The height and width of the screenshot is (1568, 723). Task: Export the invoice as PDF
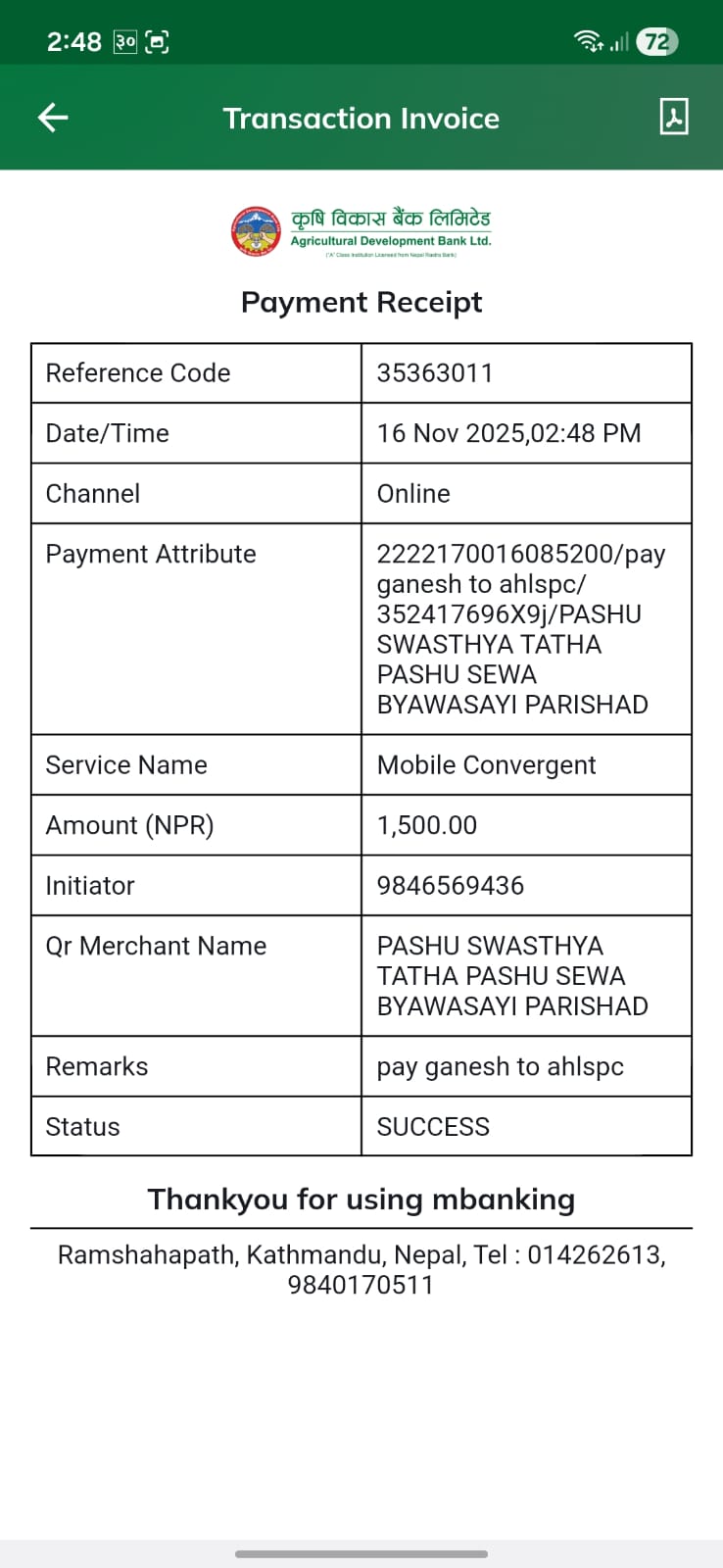tap(674, 117)
